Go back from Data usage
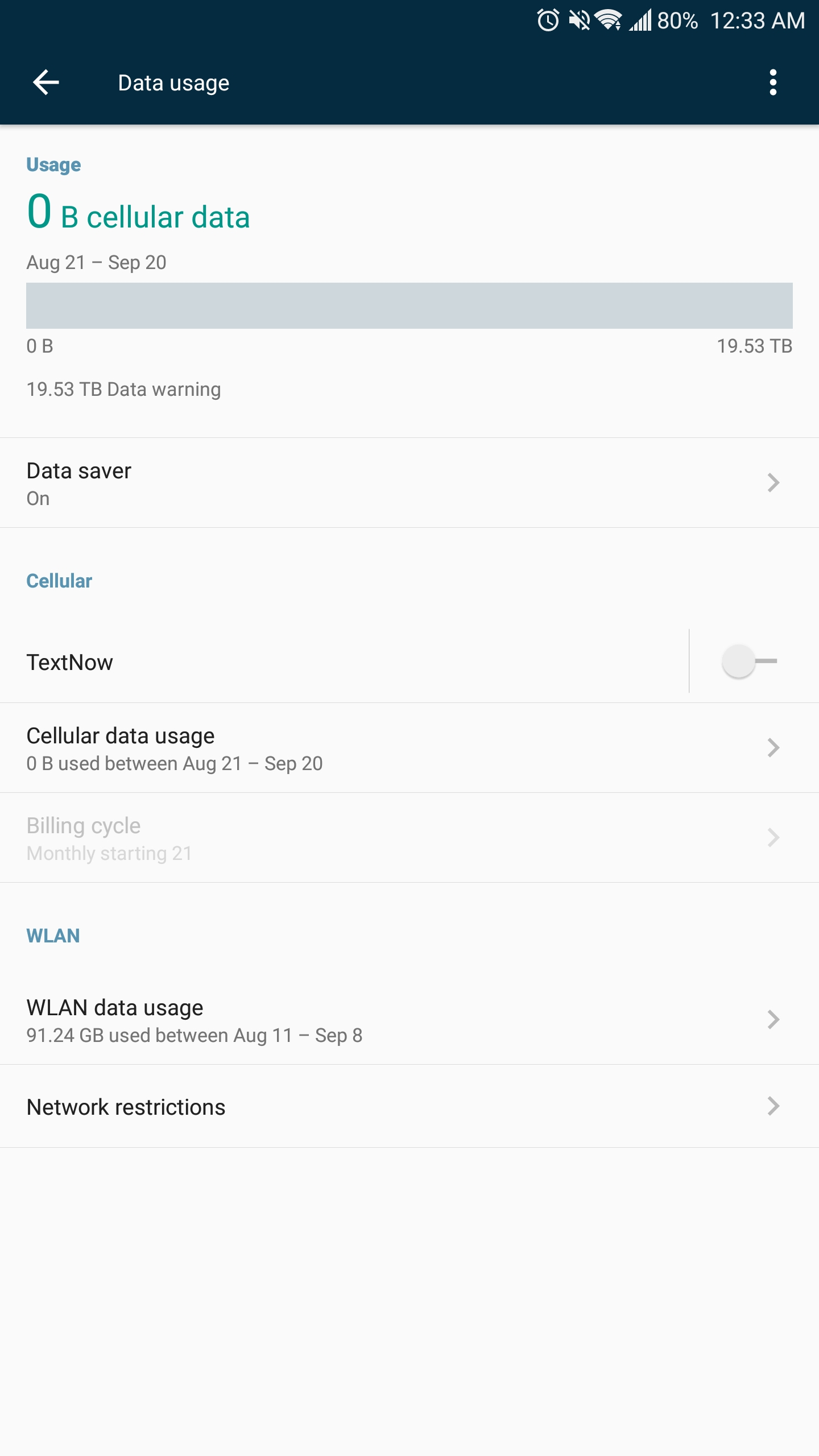 [46, 82]
